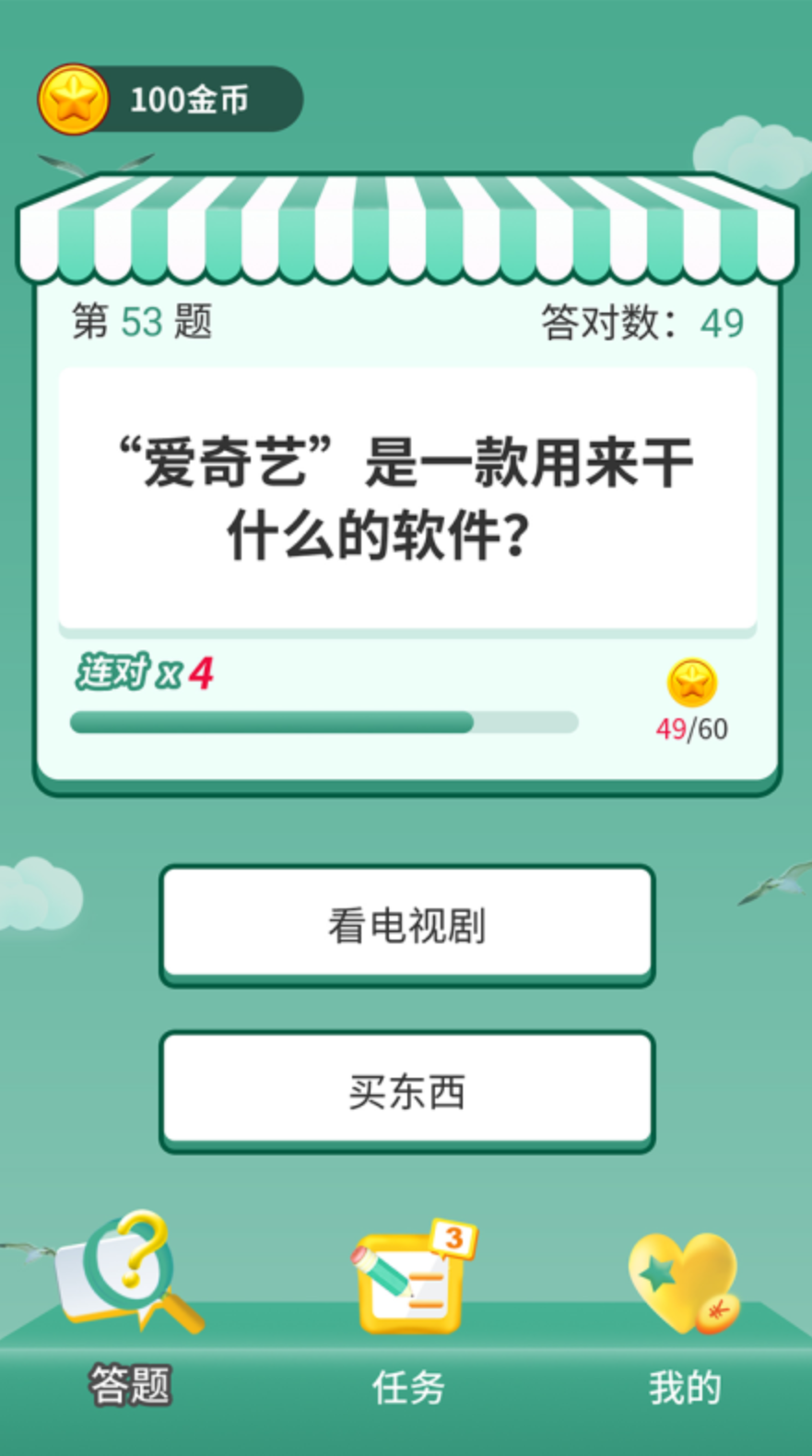Tap the coin reward at 49/60
Image resolution: width=812 pixels, height=1456 pixels.
click(x=691, y=684)
